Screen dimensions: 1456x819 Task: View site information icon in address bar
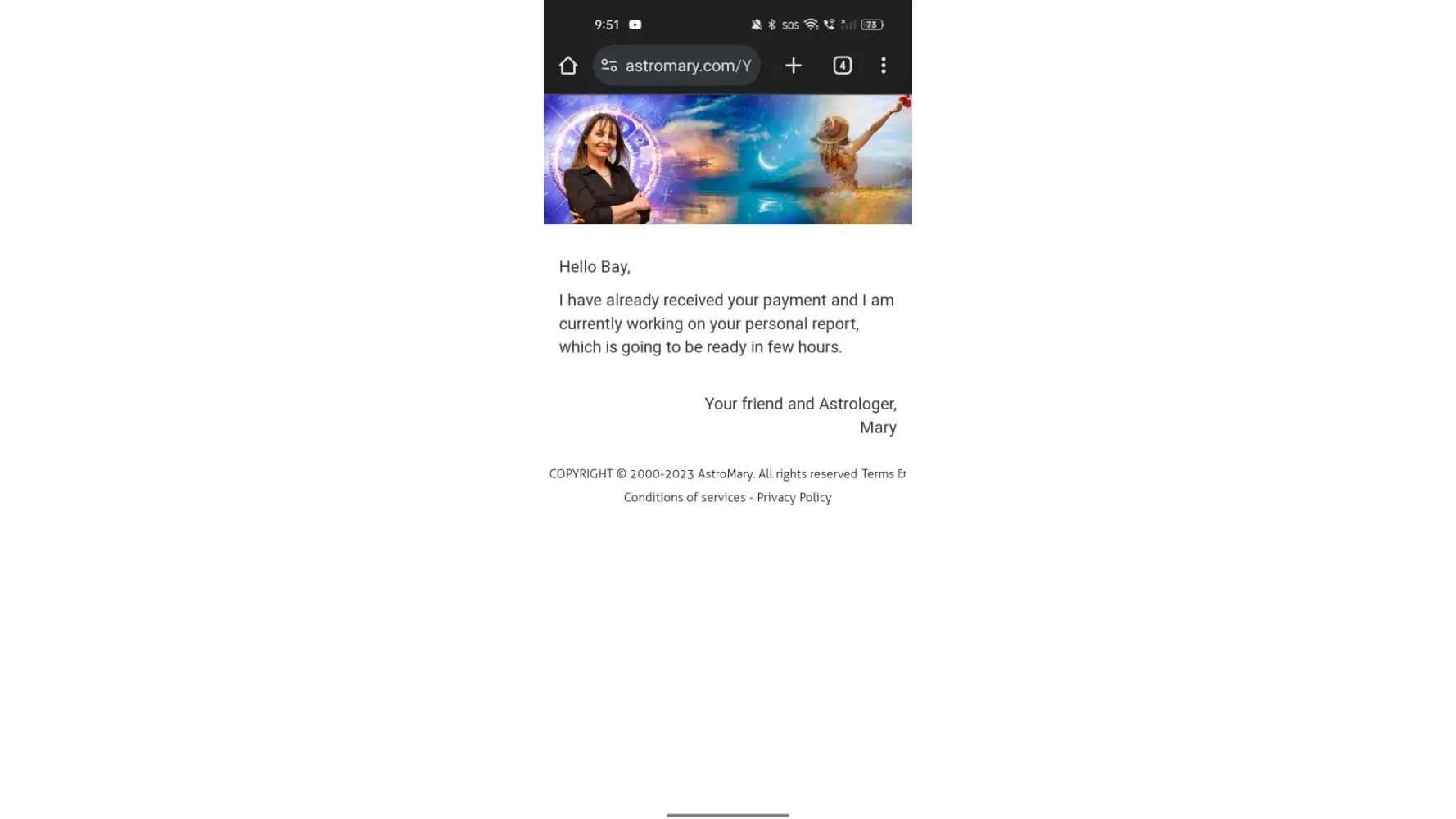[608, 66]
